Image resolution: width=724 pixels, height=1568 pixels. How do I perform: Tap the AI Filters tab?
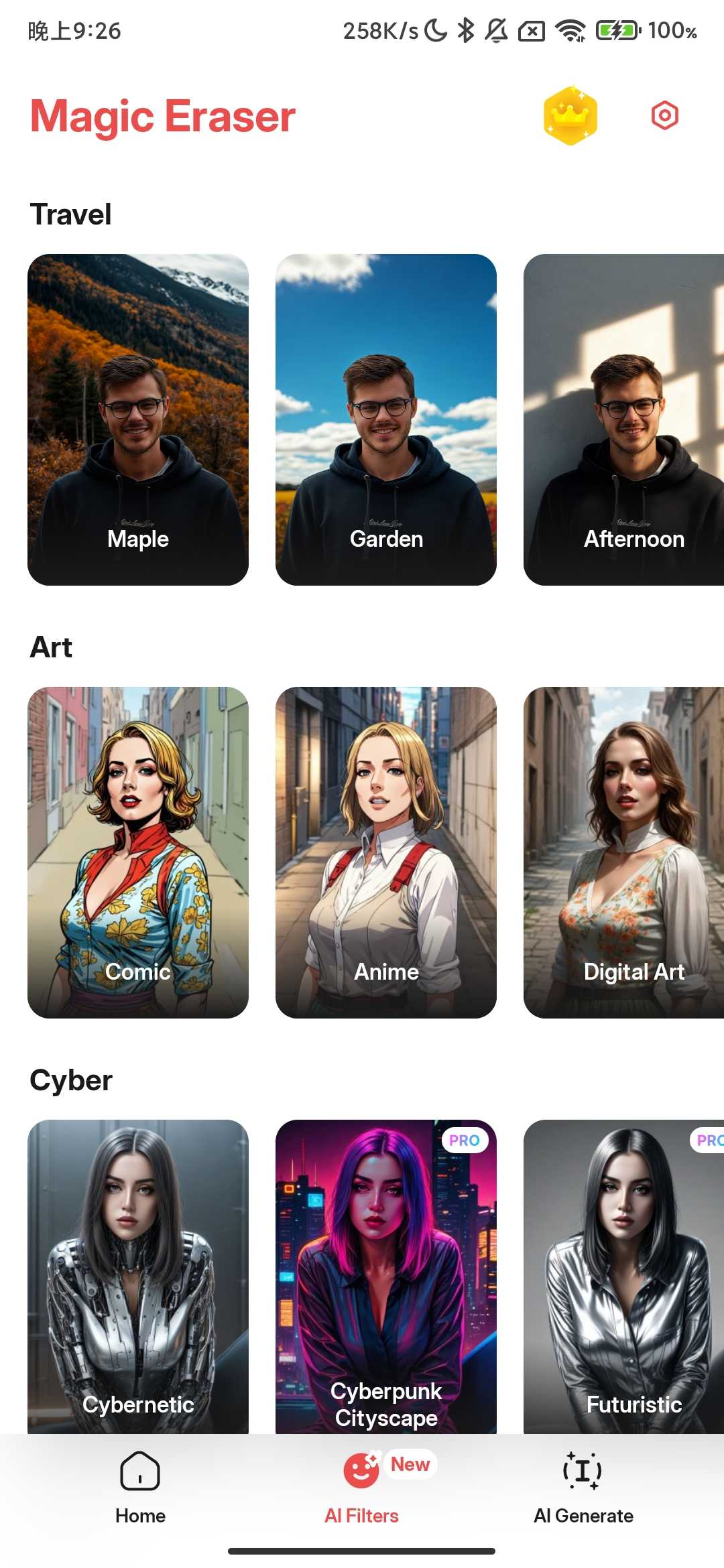362,1484
